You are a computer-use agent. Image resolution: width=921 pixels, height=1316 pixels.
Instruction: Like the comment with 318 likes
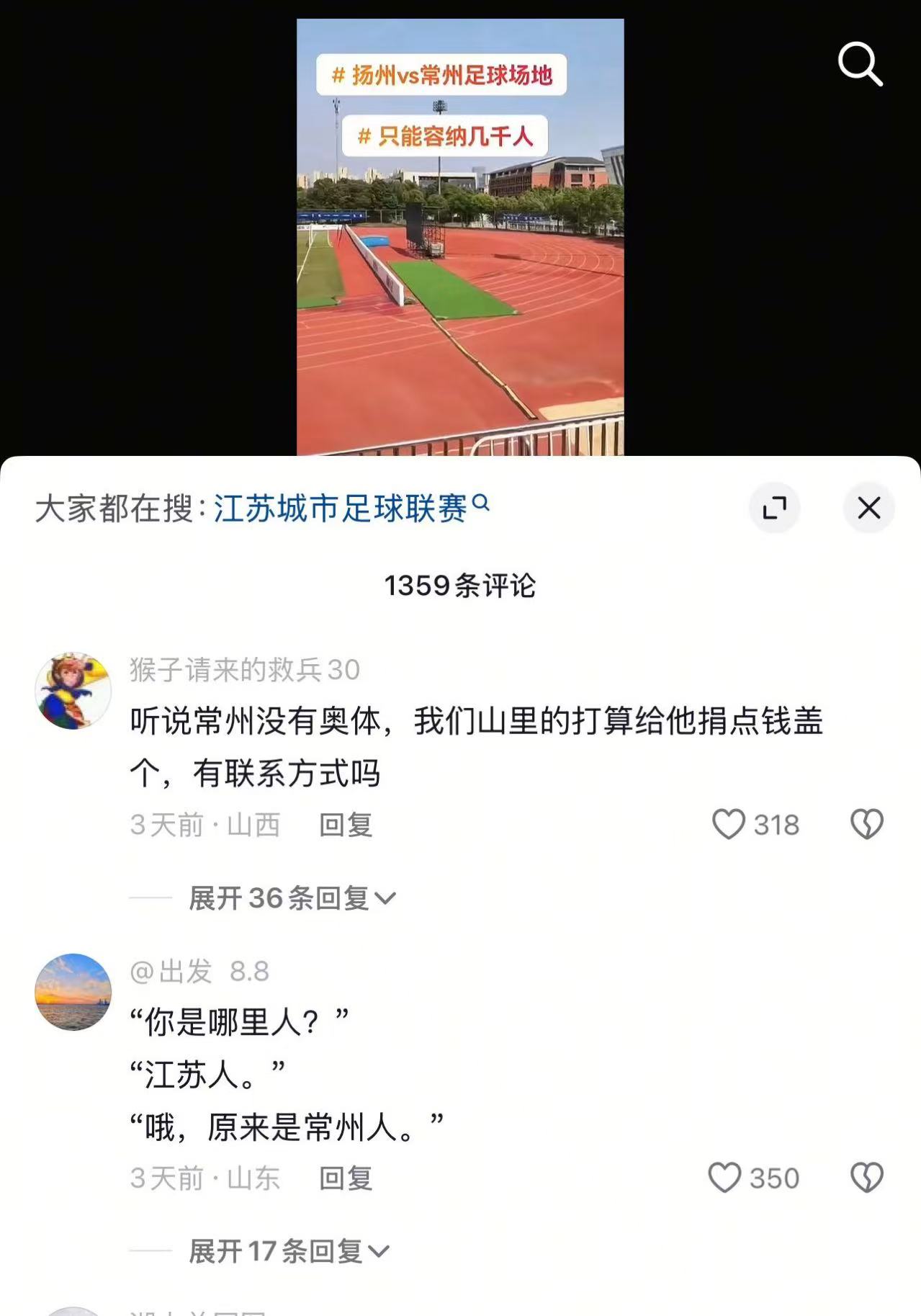click(729, 824)
